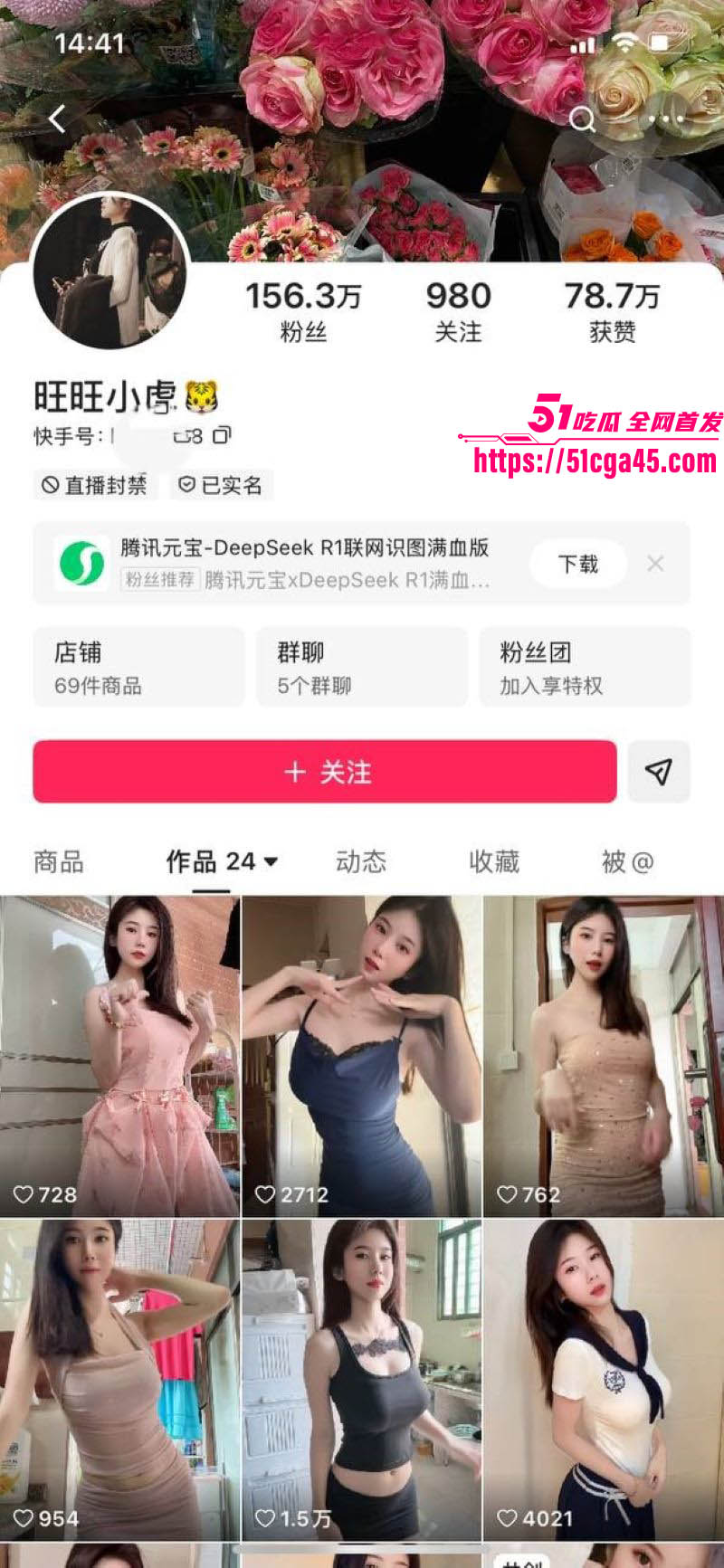The image size is (724, 1568).
Task: Tap the red 关注 follow button
Action: (324, 772)
